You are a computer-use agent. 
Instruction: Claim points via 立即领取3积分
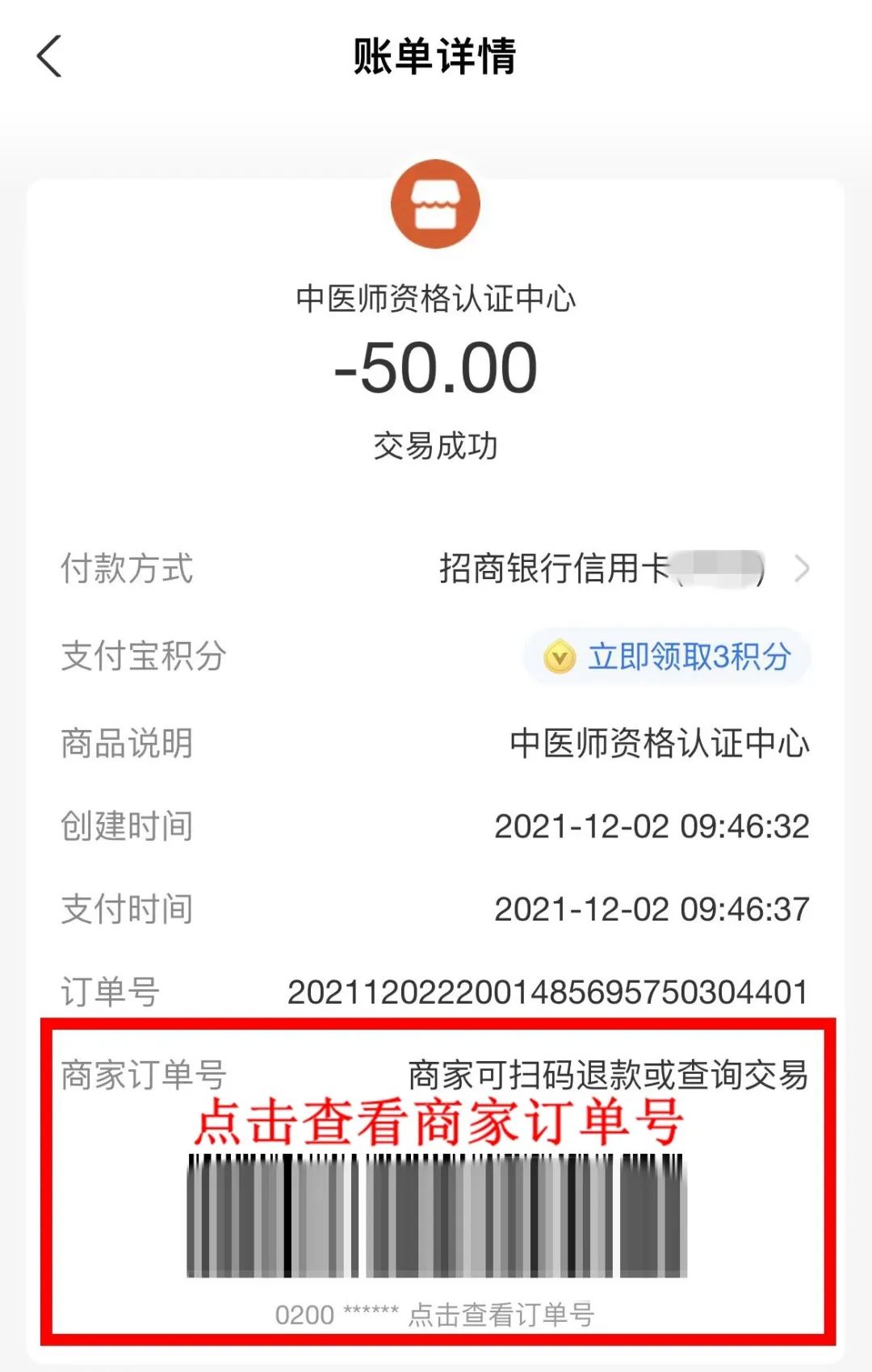tap(669, 657)
